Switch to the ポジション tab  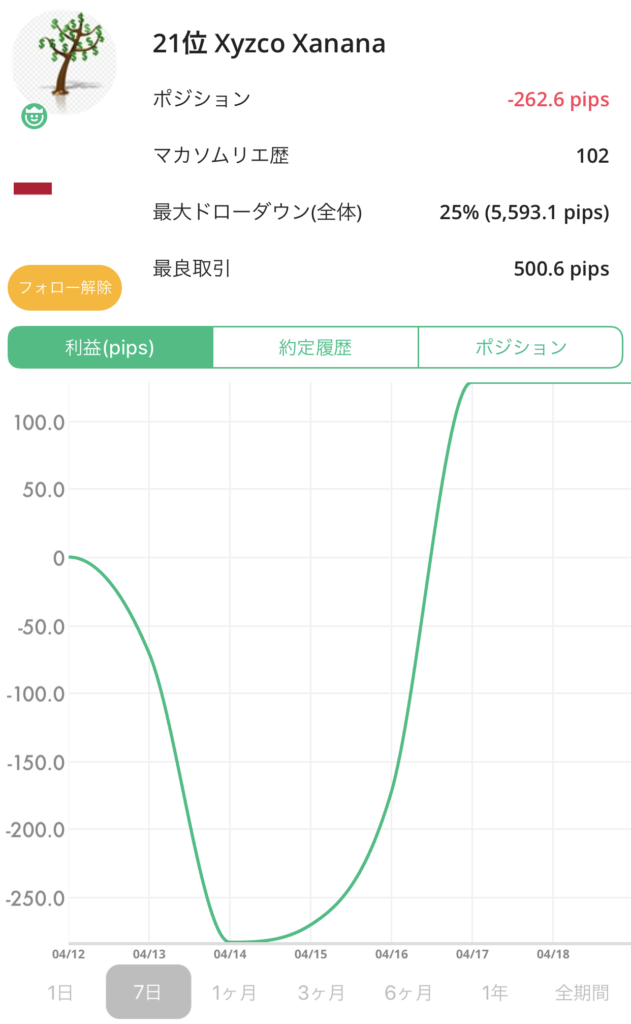pyautogui.click(x=521, y=347)
